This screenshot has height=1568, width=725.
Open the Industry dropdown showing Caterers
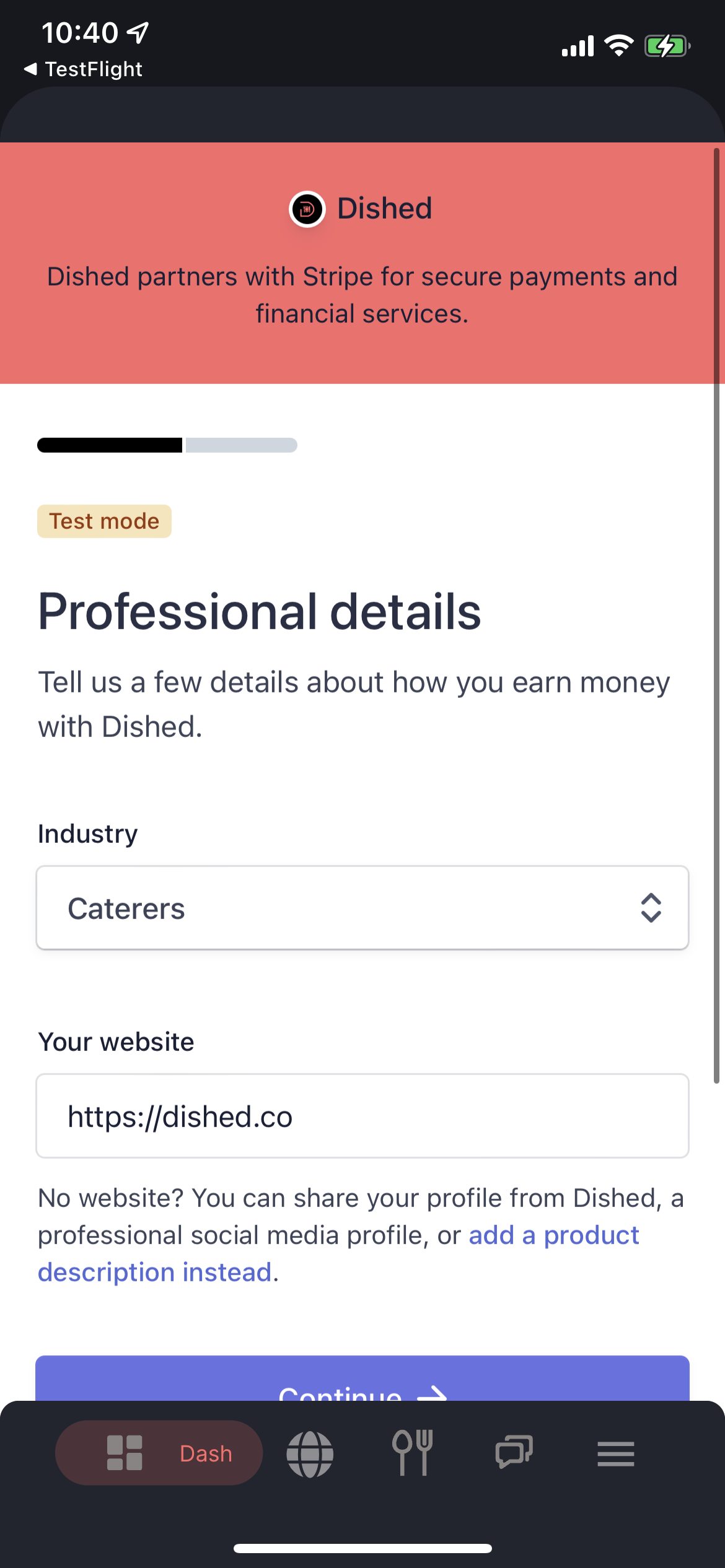362,908
